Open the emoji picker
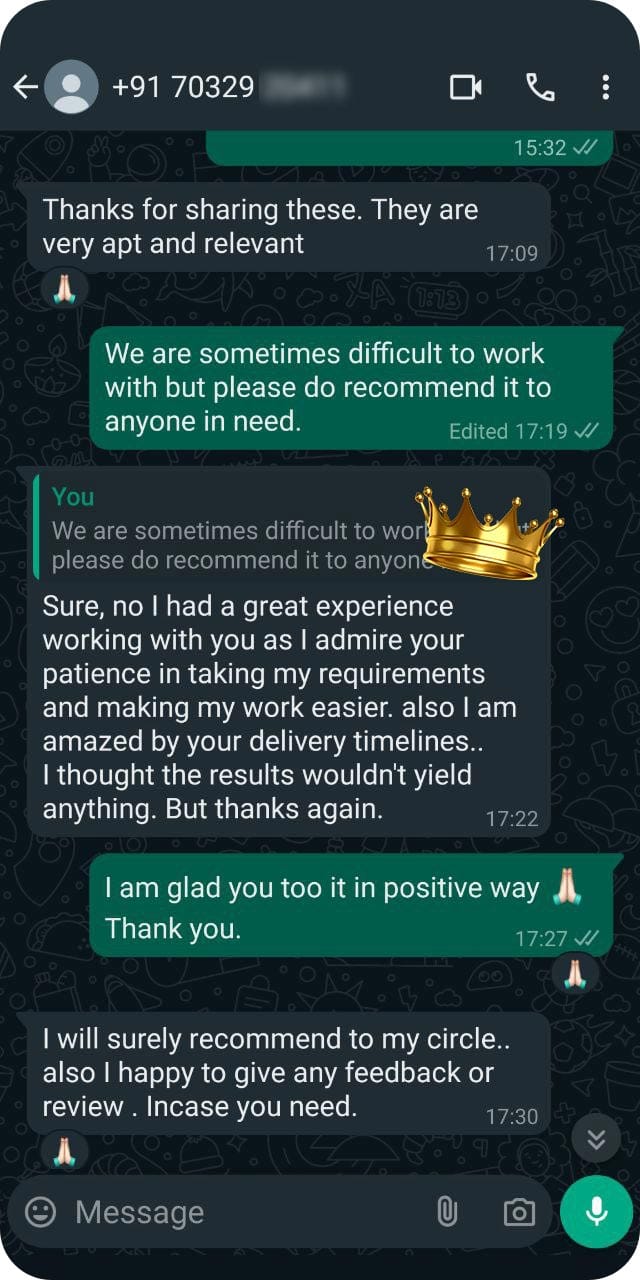 click(40, 1213)
